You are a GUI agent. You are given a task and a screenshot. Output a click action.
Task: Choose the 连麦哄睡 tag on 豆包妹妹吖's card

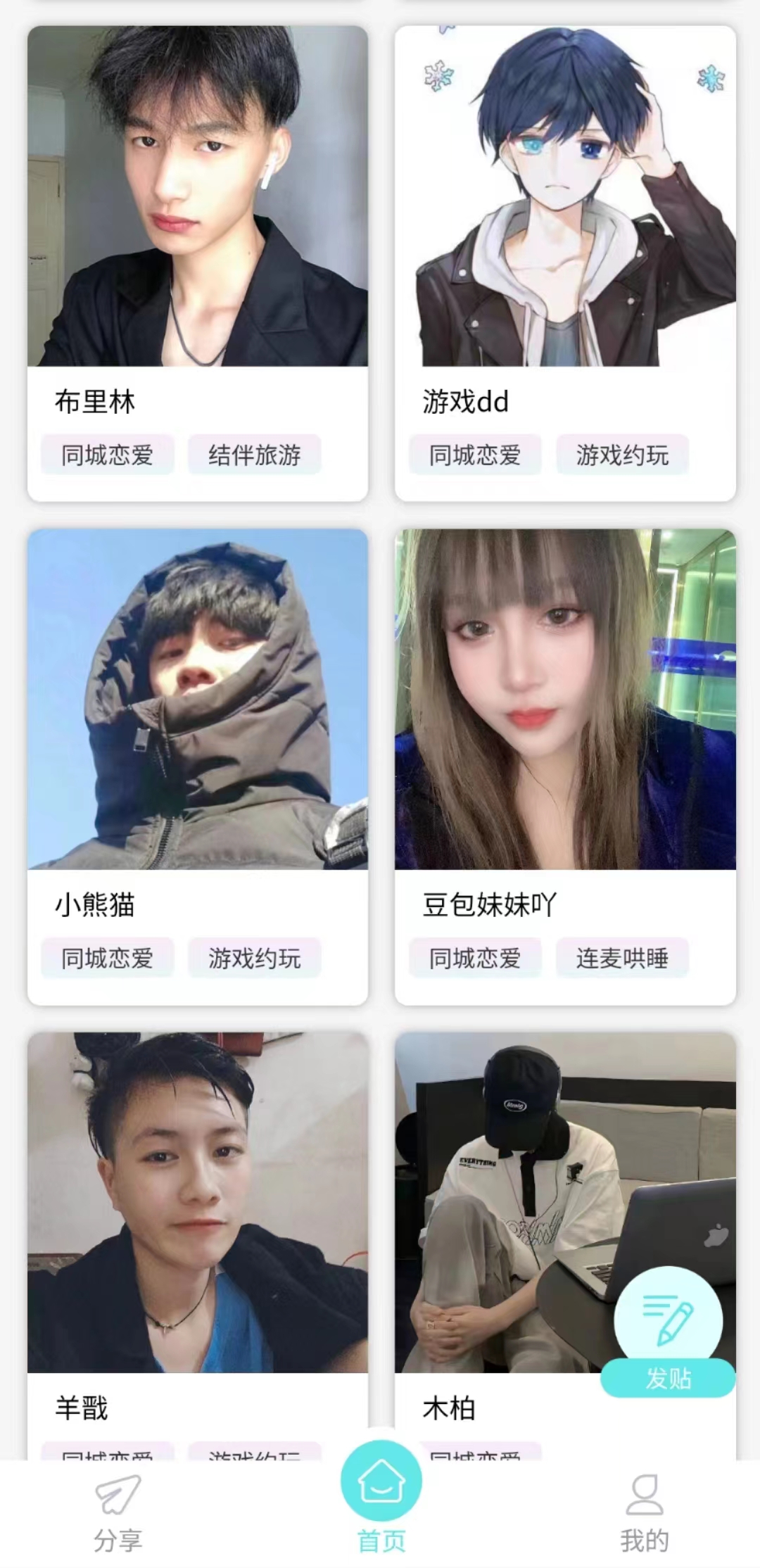point(622,958)
